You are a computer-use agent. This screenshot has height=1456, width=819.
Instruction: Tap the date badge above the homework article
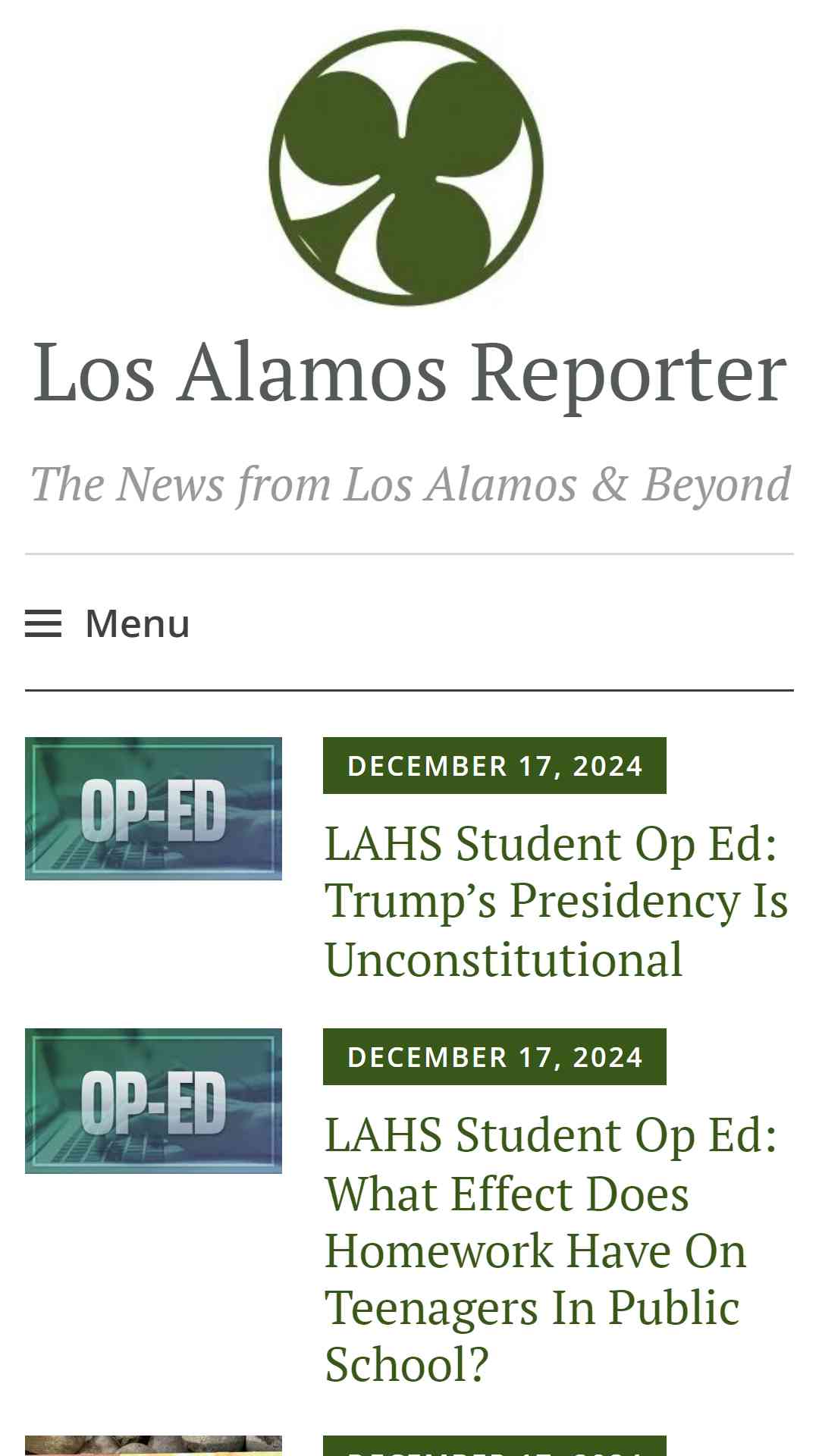coord(494,1057)
